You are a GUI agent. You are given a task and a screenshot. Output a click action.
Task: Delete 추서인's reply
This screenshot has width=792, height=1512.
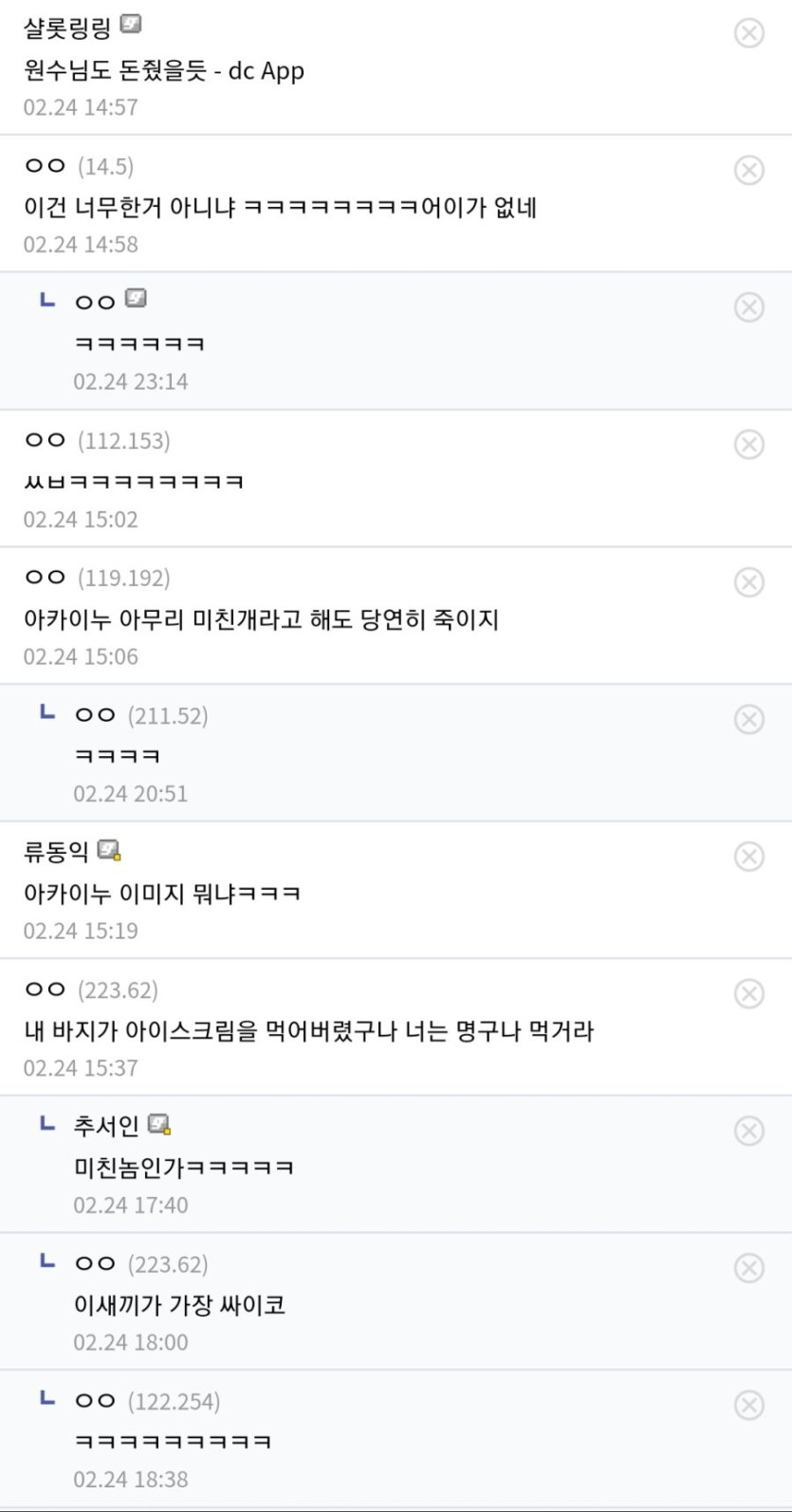tap(749, 1131)
